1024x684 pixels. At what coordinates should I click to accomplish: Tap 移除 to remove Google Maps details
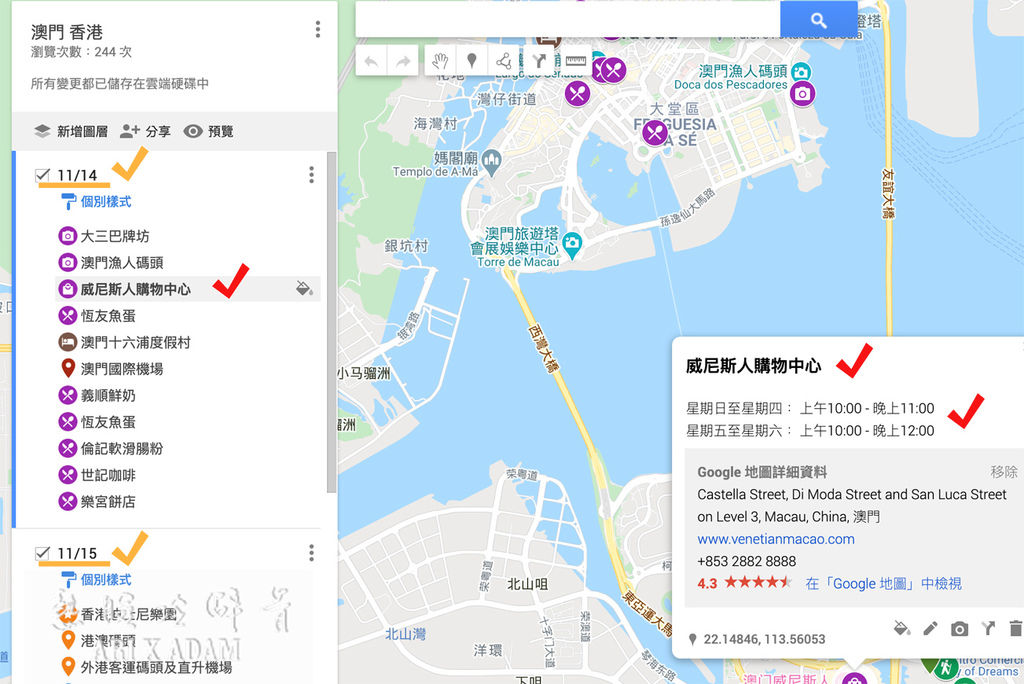coord(1004,471)
